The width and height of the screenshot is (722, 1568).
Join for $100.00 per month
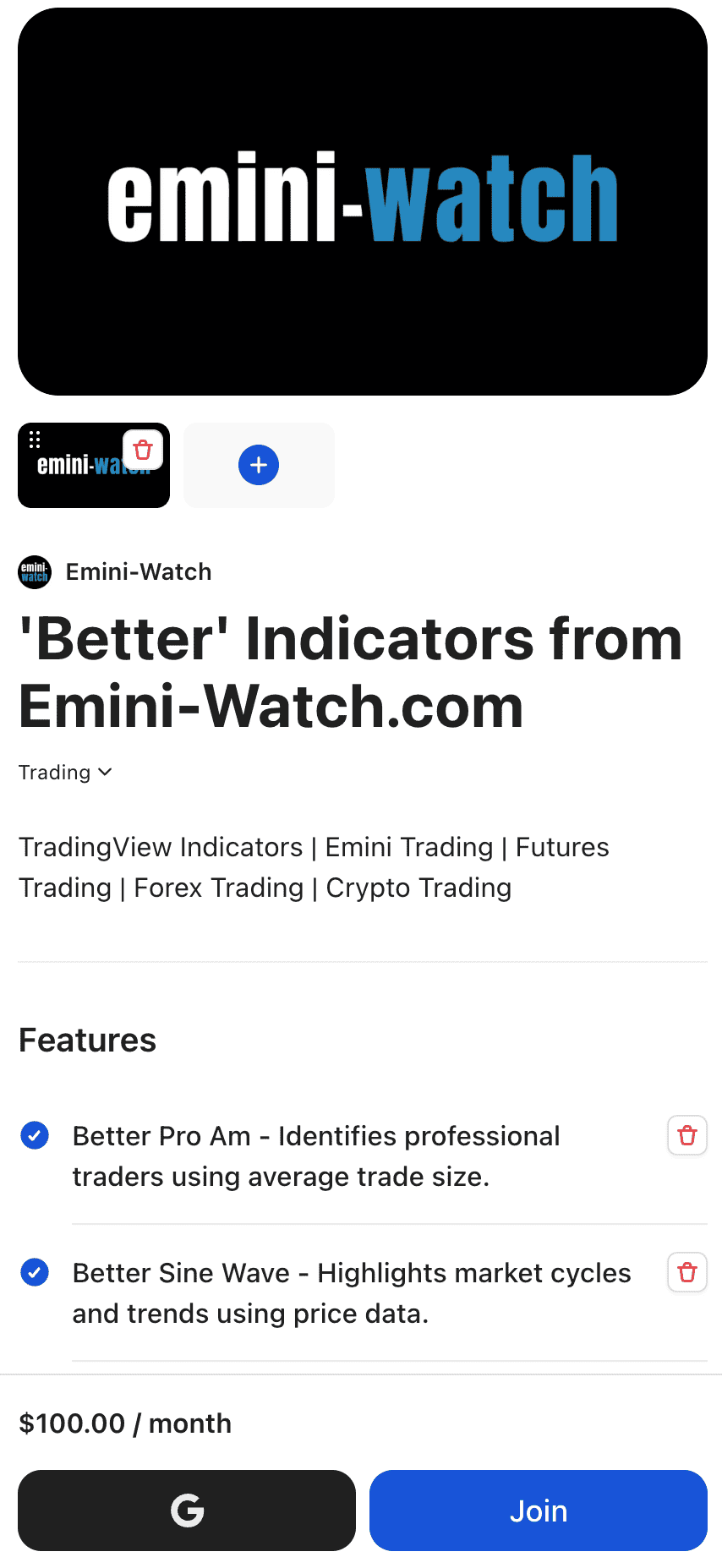pos(539,1511)
